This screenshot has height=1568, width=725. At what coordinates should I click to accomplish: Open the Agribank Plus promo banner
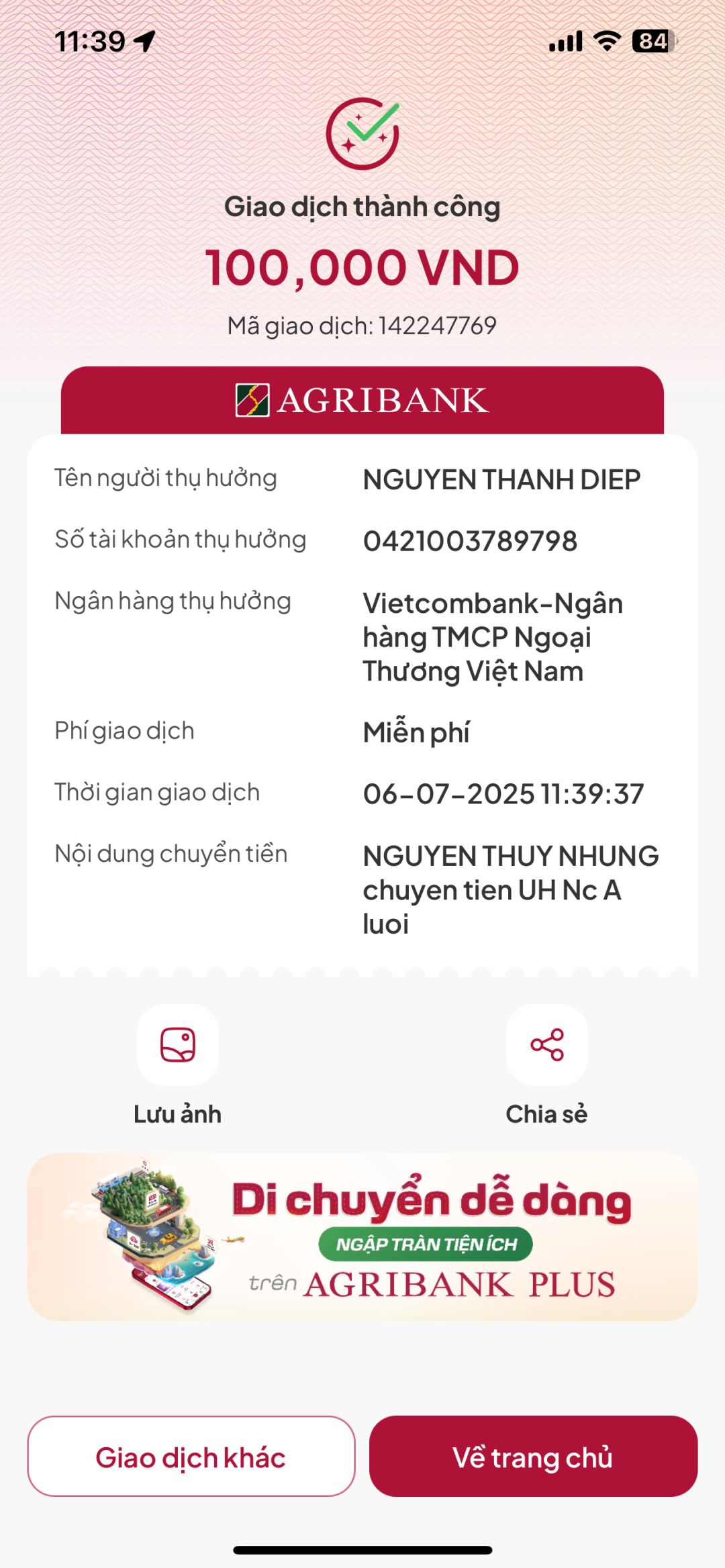click(362, 1237)
